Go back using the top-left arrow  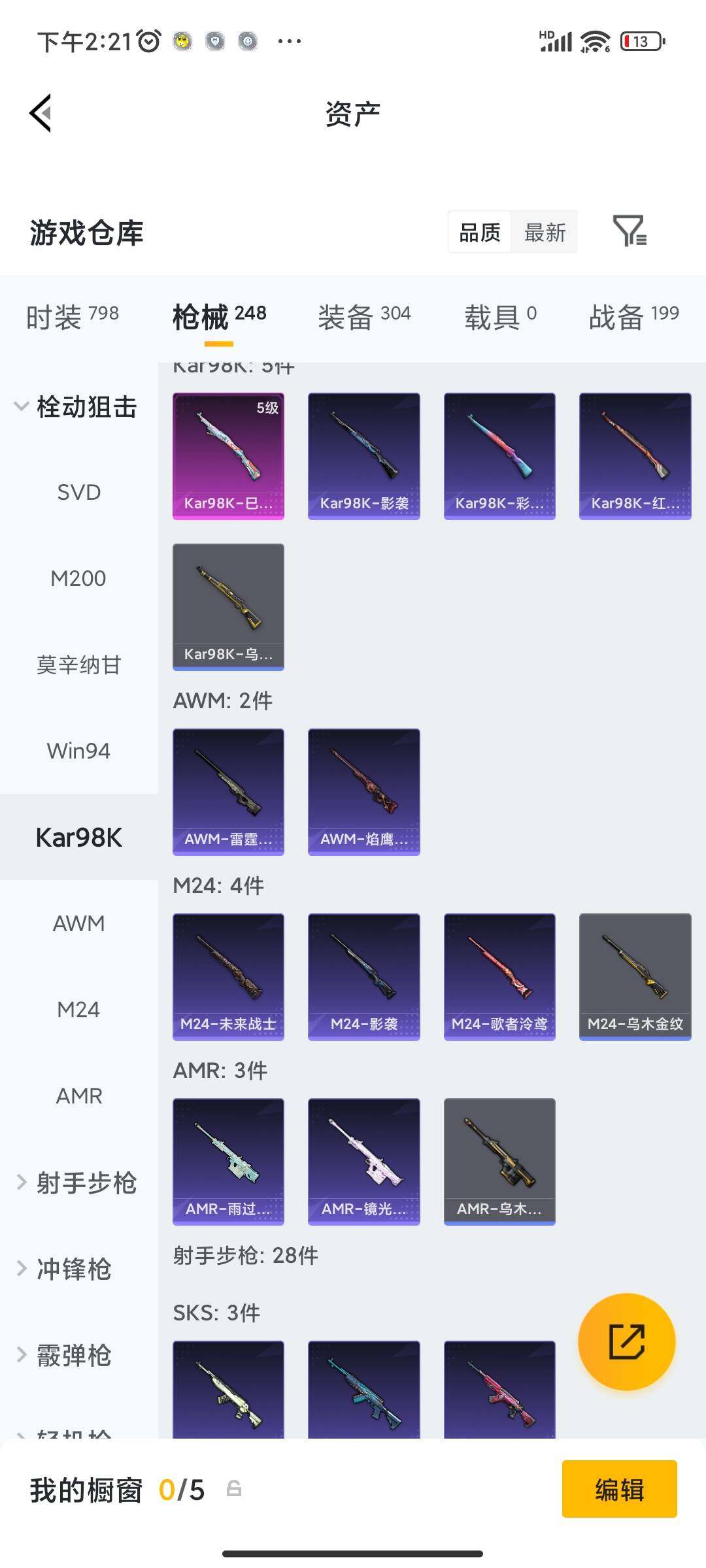point(41,113)
